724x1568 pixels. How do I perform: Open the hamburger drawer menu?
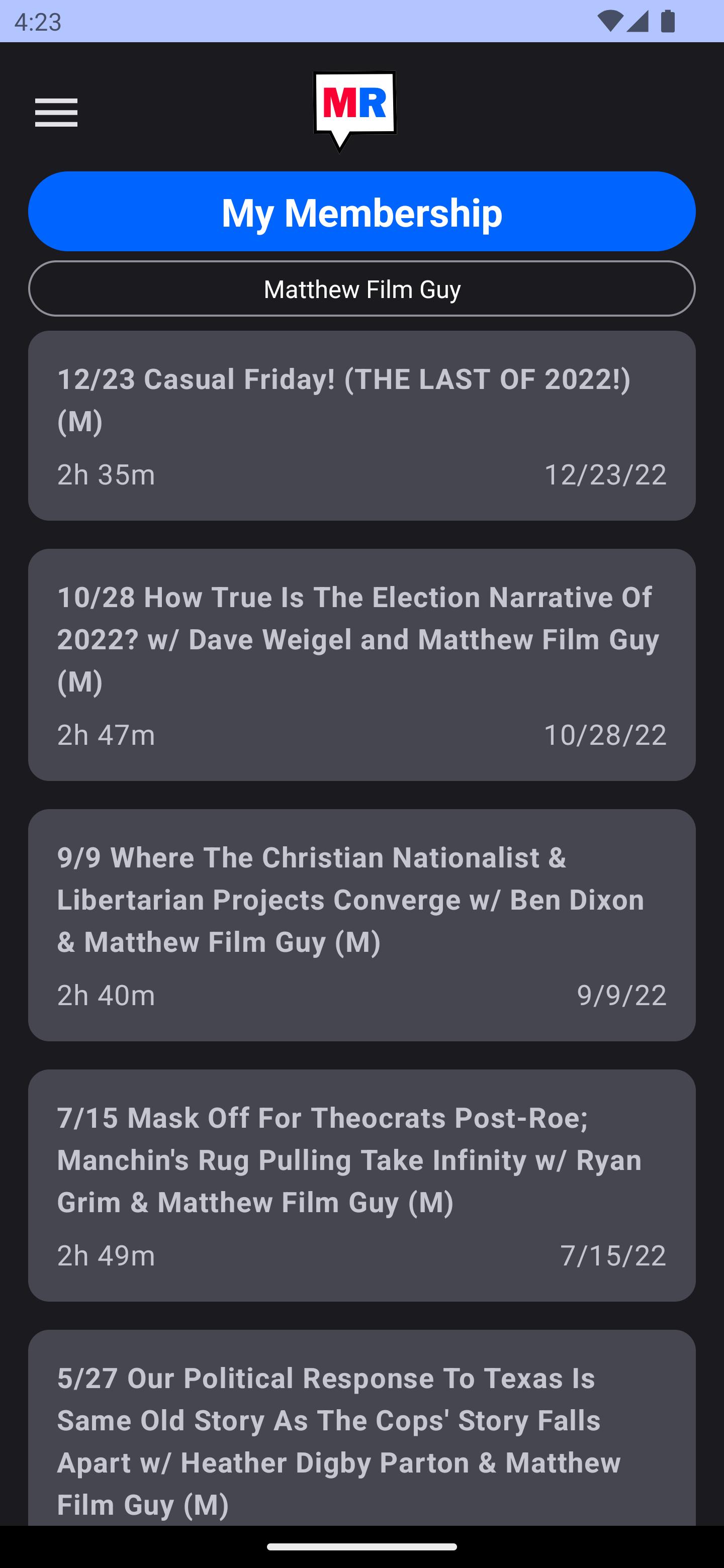click(x=56, y=113)
